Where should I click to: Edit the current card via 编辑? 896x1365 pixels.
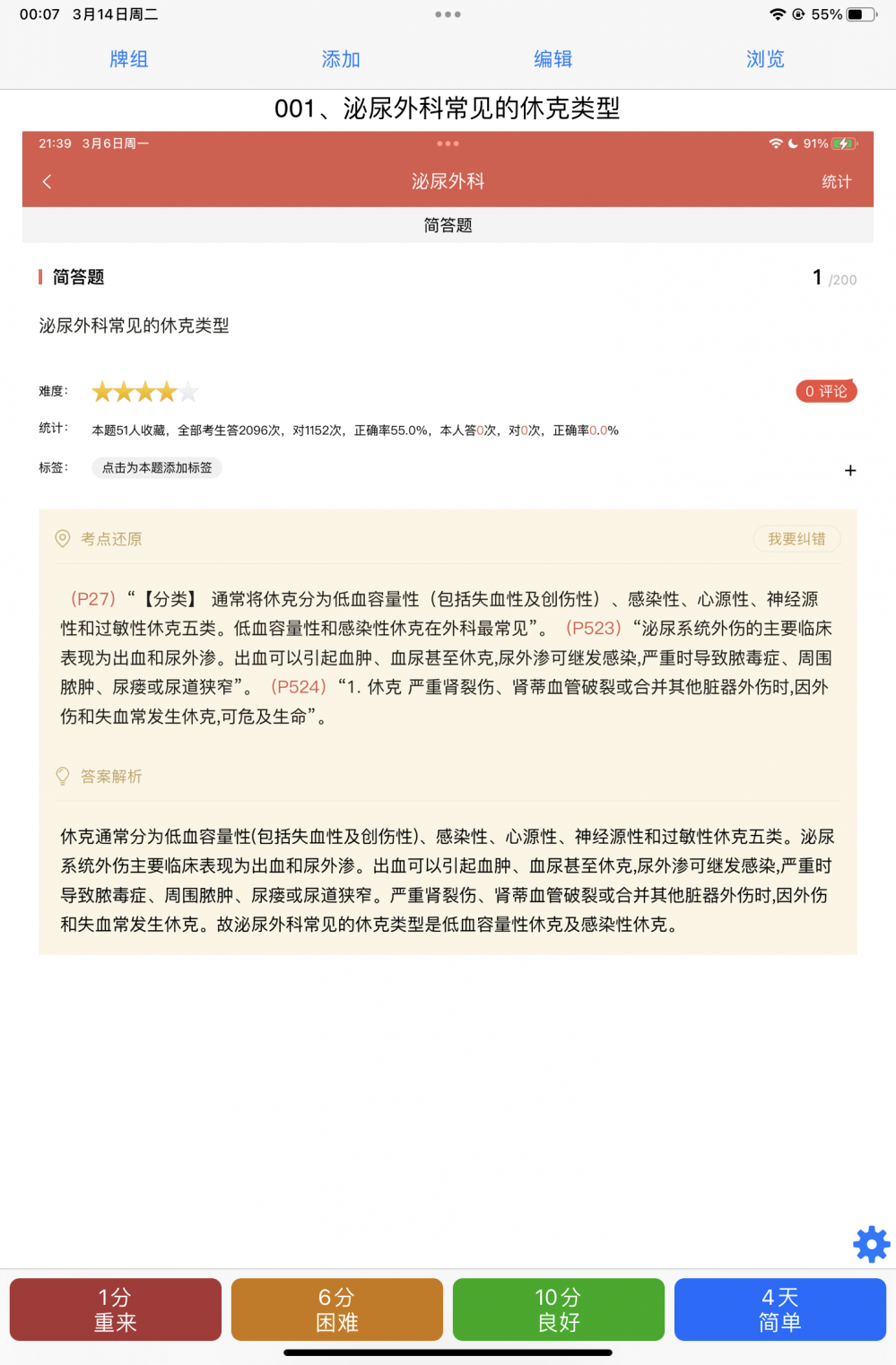point(552,59)
